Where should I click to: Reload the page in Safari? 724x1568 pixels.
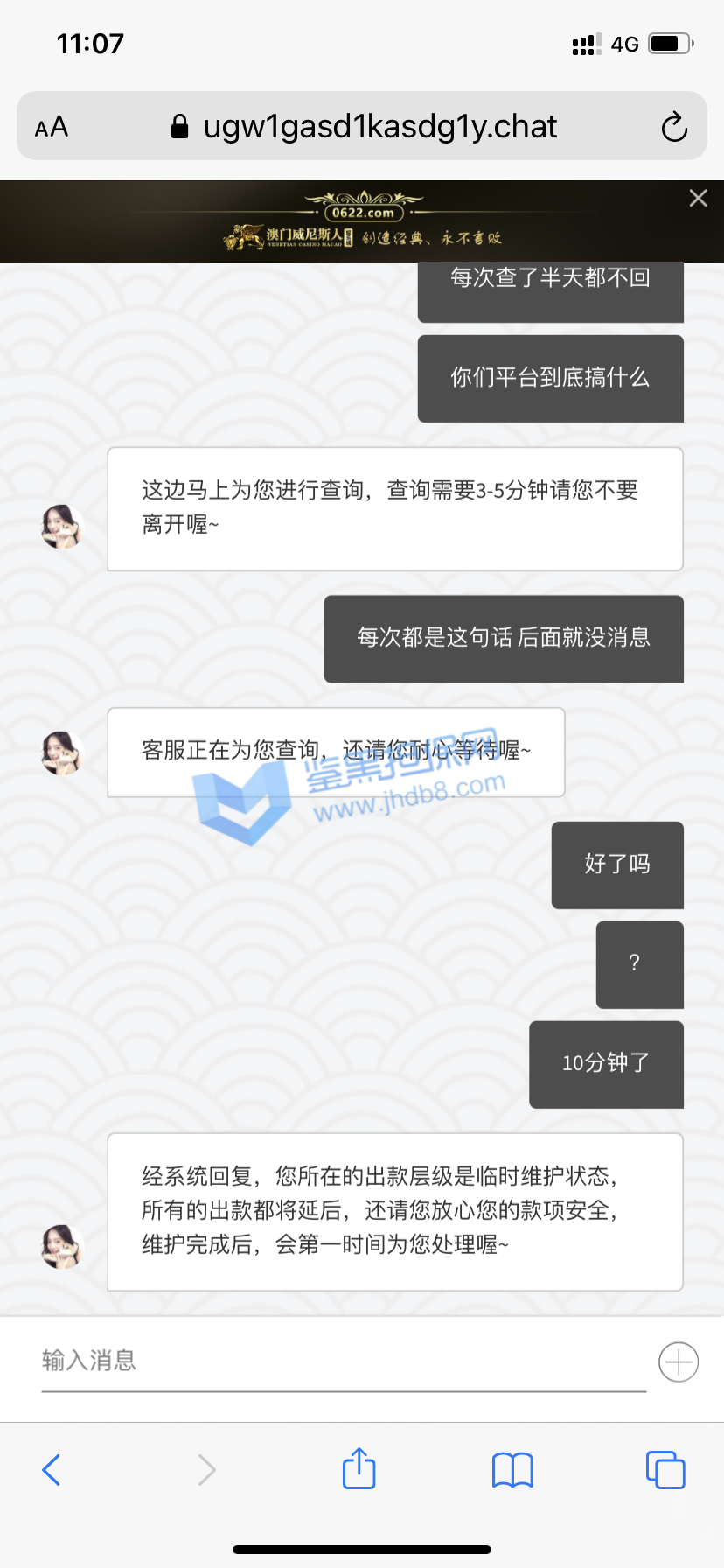click(673, 127)
